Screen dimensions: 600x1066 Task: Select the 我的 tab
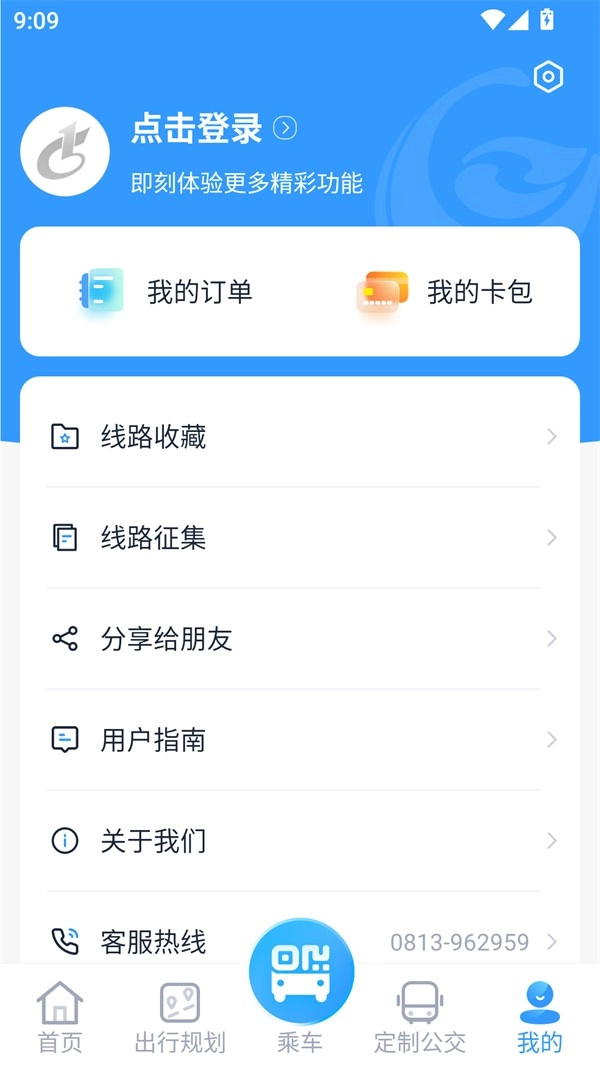point(540,1017)
